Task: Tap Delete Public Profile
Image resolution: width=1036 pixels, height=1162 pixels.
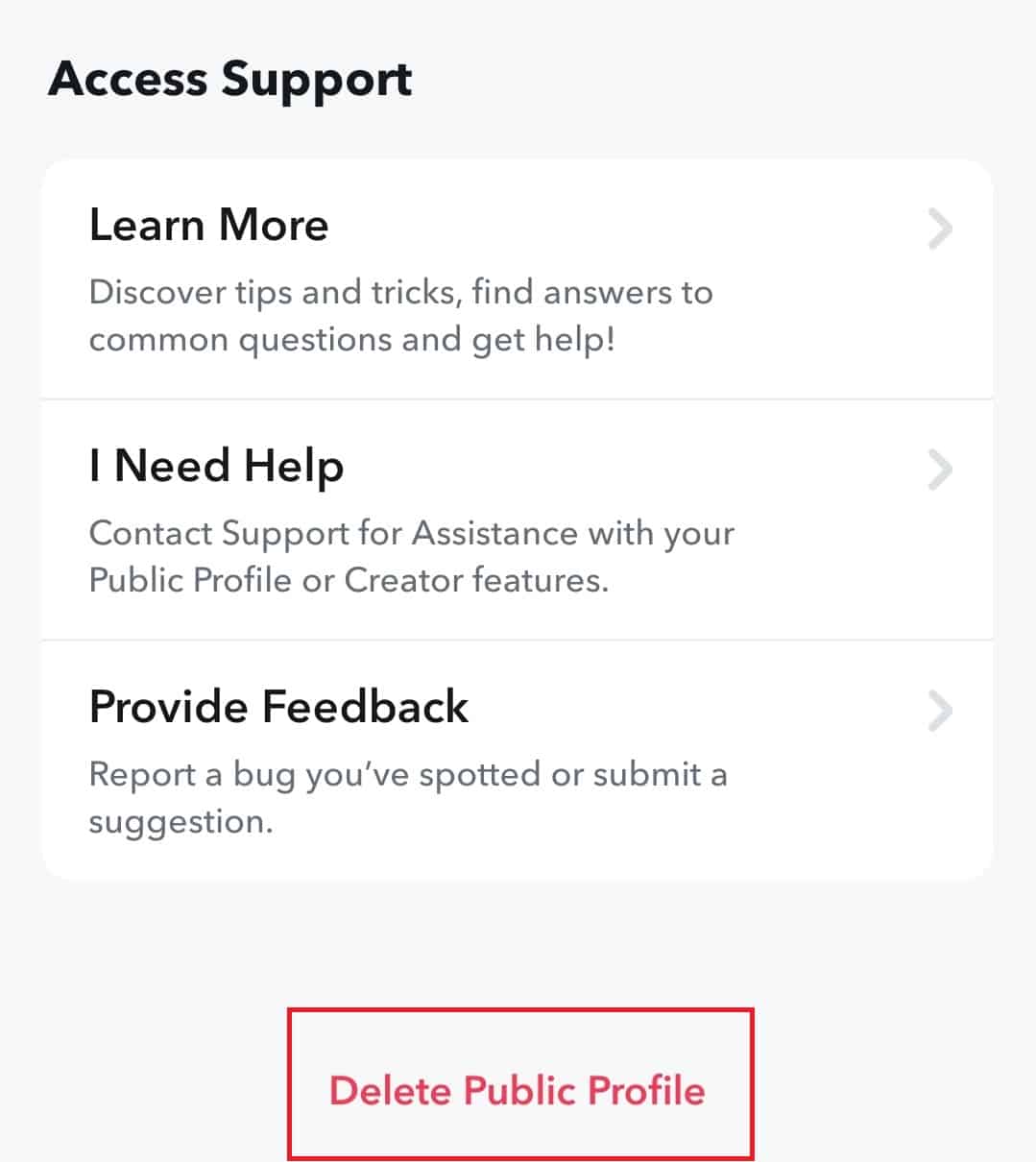Action: coord(518,1091)
